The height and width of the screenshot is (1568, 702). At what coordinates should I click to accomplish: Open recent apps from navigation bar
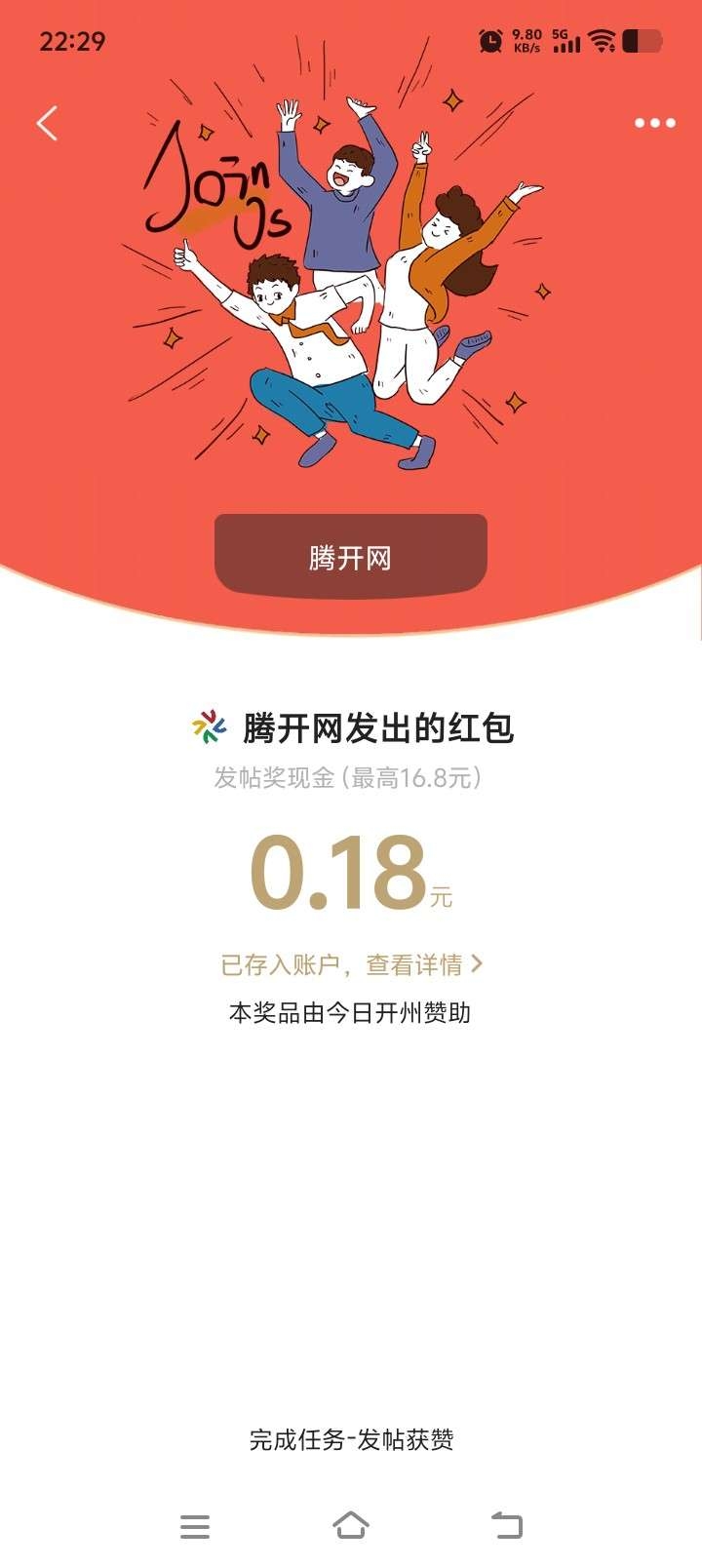tap(195, 1526)
